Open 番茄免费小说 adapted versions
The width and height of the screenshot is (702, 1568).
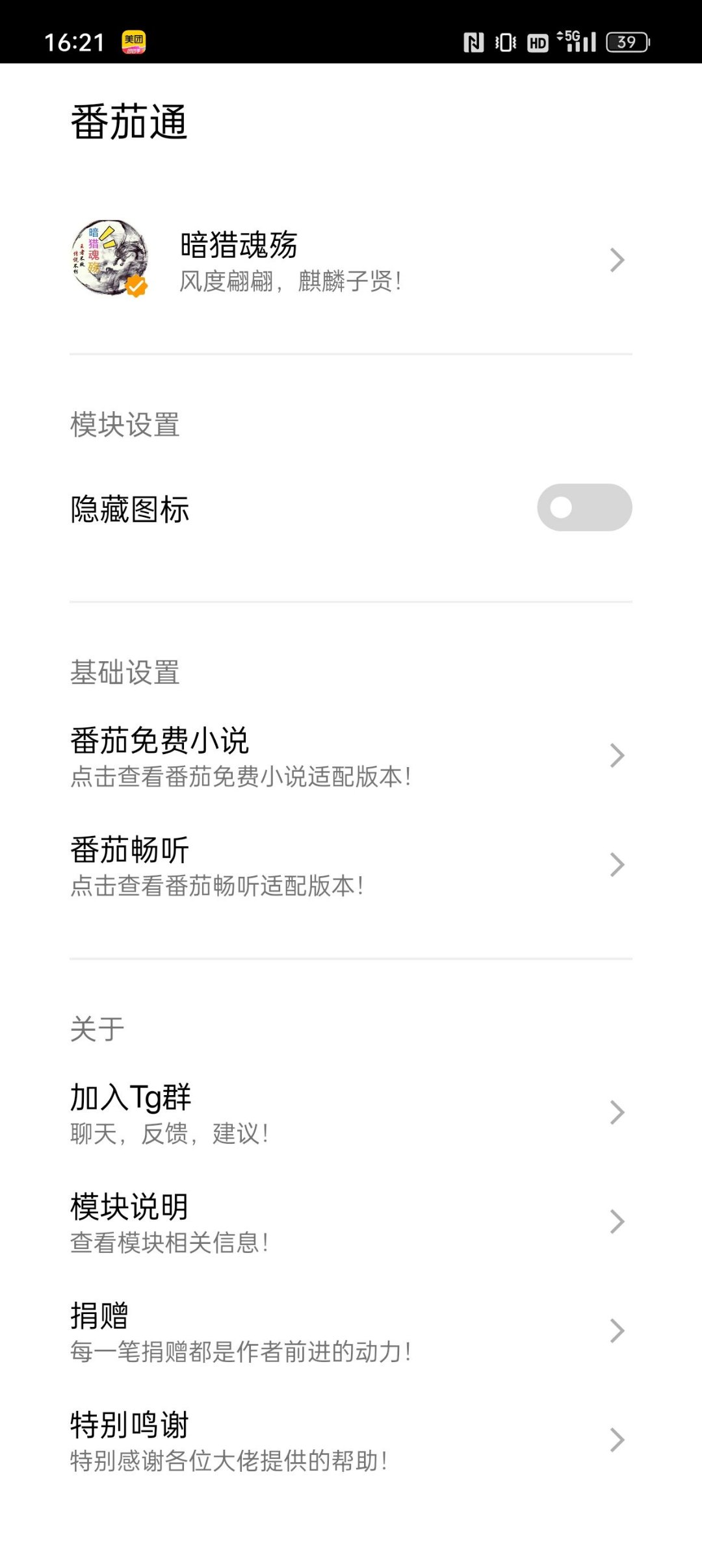coord(351,757)
